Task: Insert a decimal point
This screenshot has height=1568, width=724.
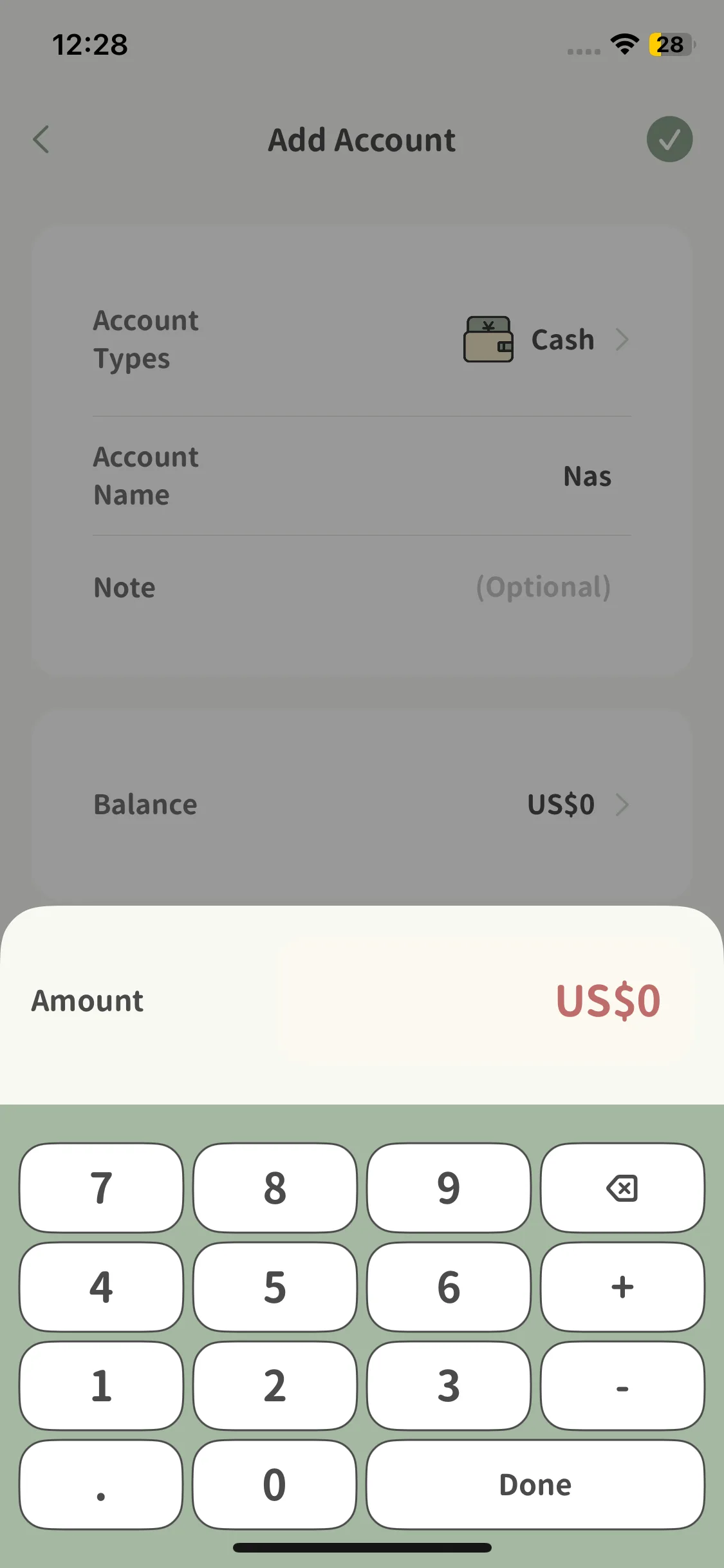Action: tap(101, 1485)
